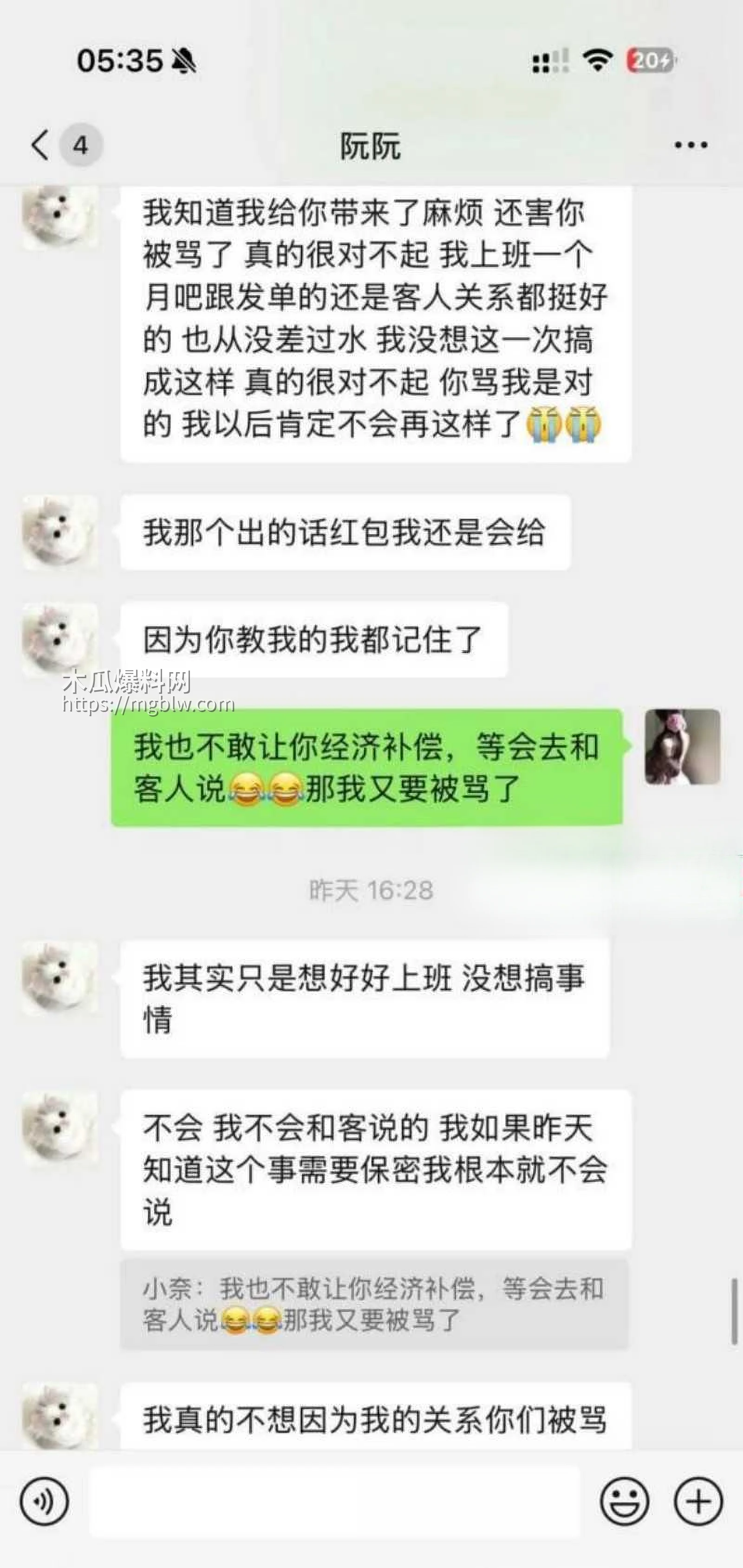
Task: Open the plus attachment menu
Action: (x=697, y=1501)
